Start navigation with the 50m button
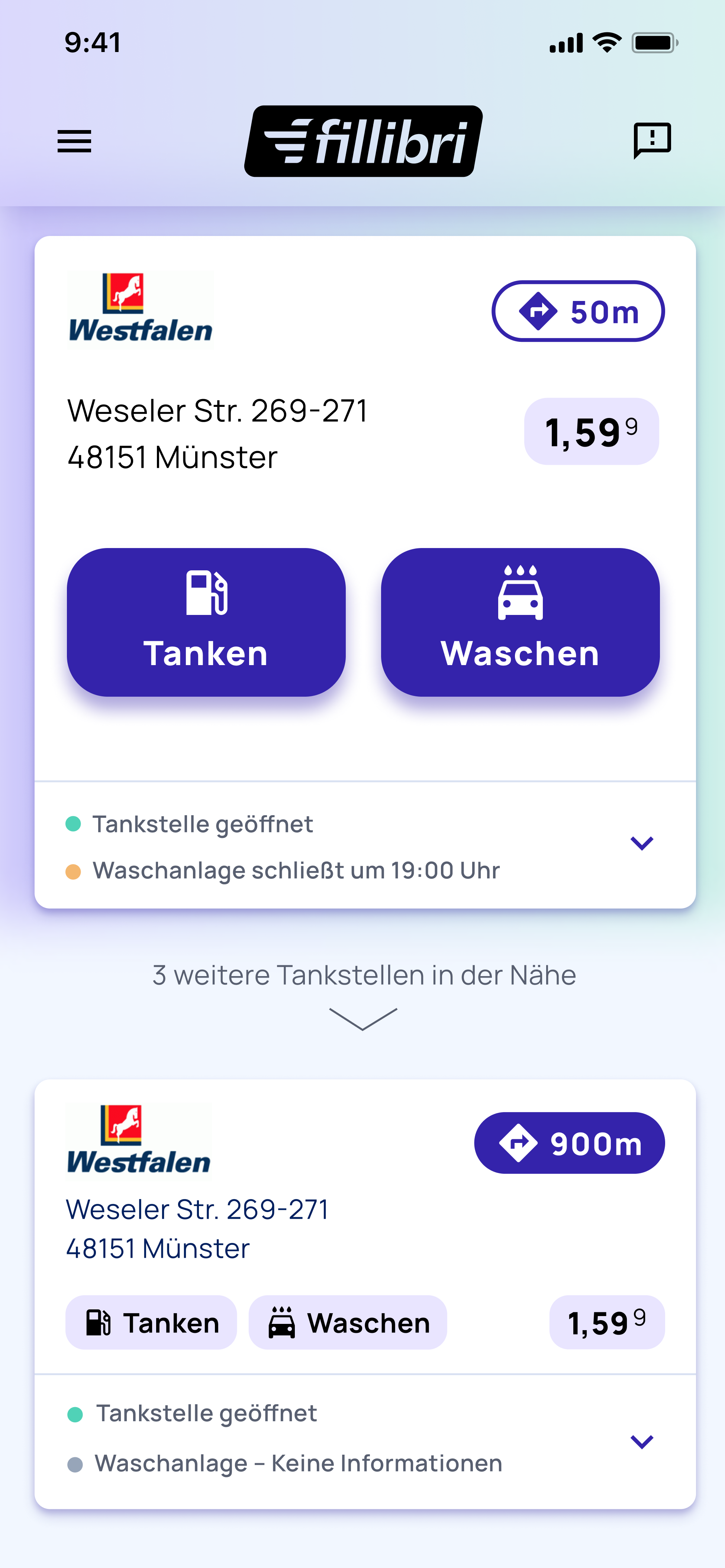 [577, 311]
